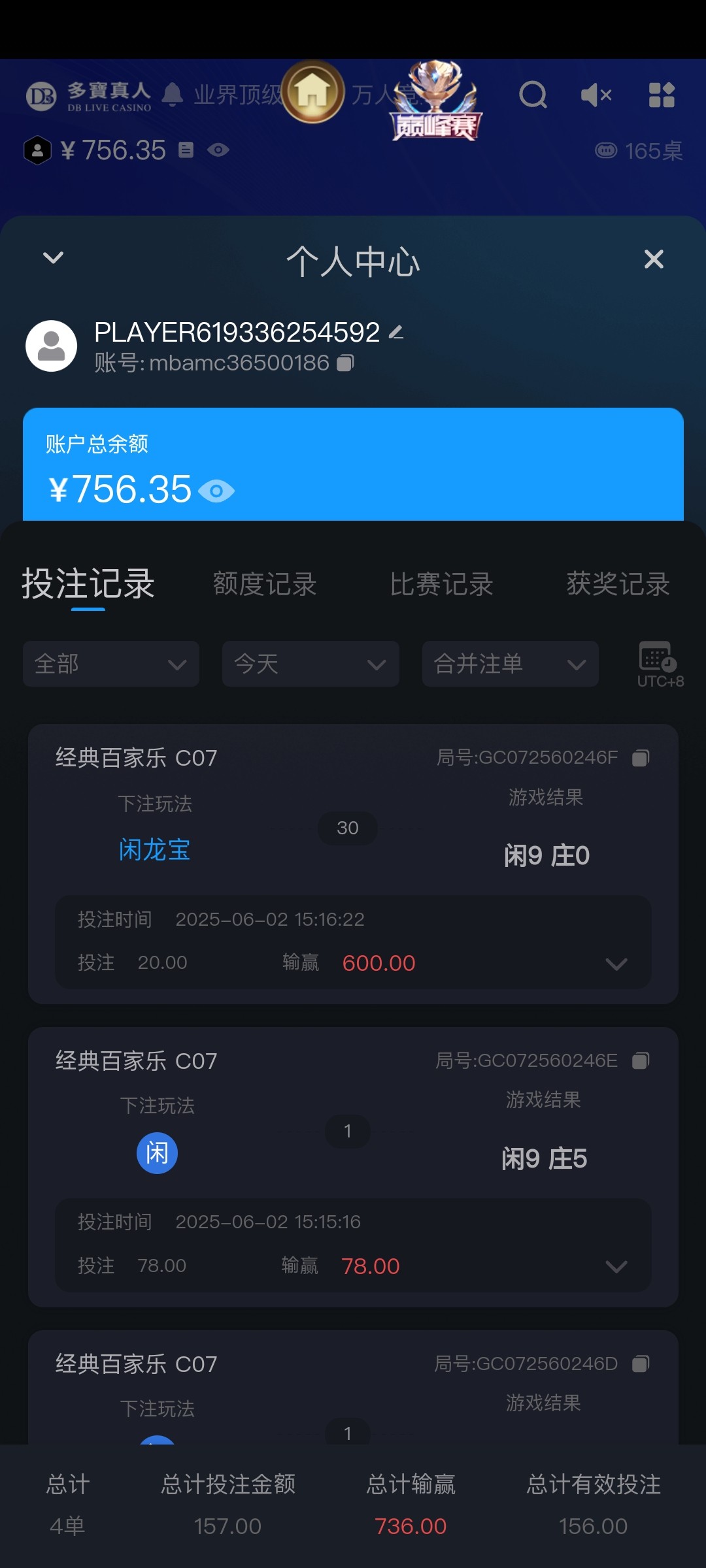Image resolution: width=706 pixels, height=1568 pixels.
Task: Open the 合并注单 dropdown
Action: [x=510, y=664]
